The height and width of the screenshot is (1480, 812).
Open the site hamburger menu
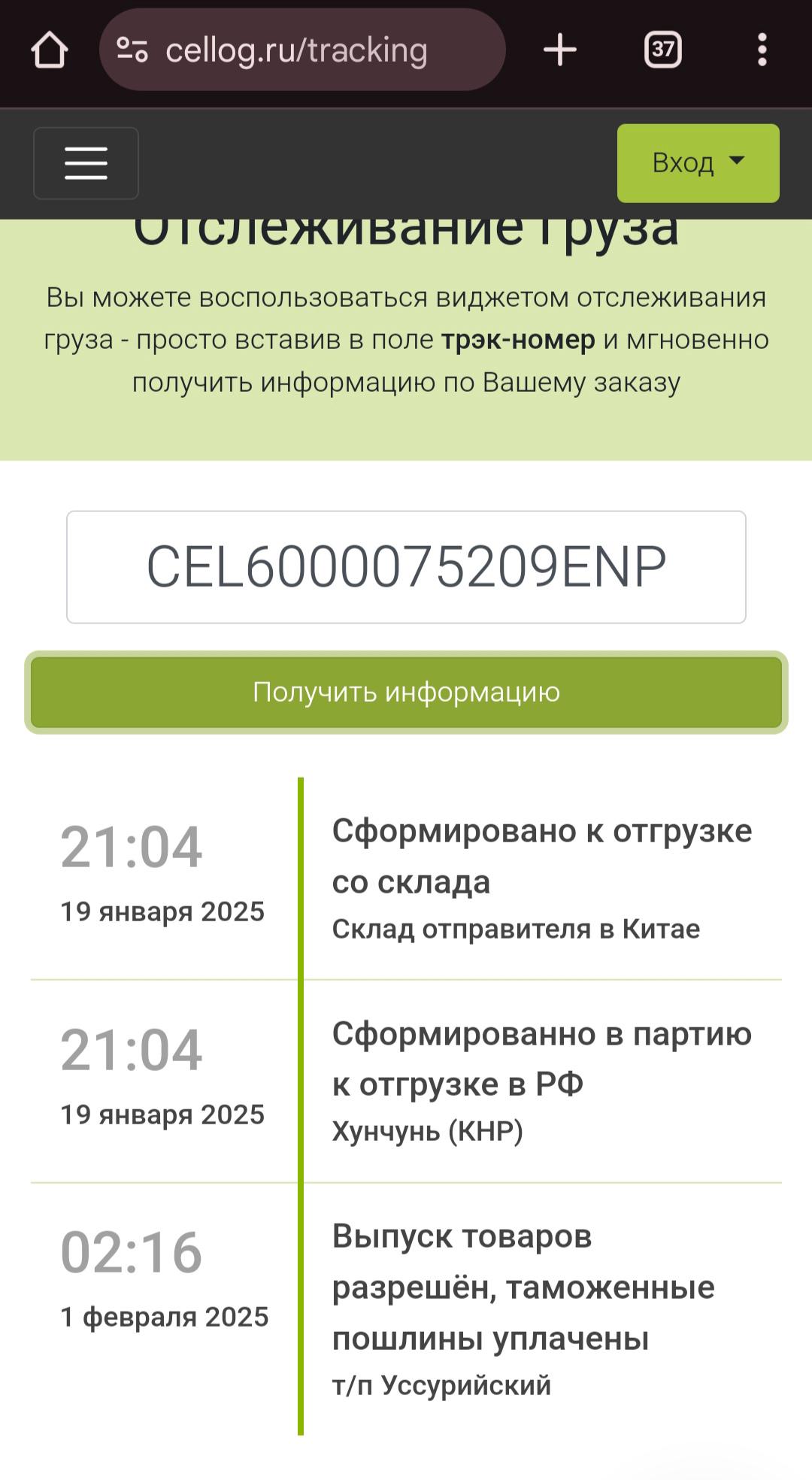86,163
